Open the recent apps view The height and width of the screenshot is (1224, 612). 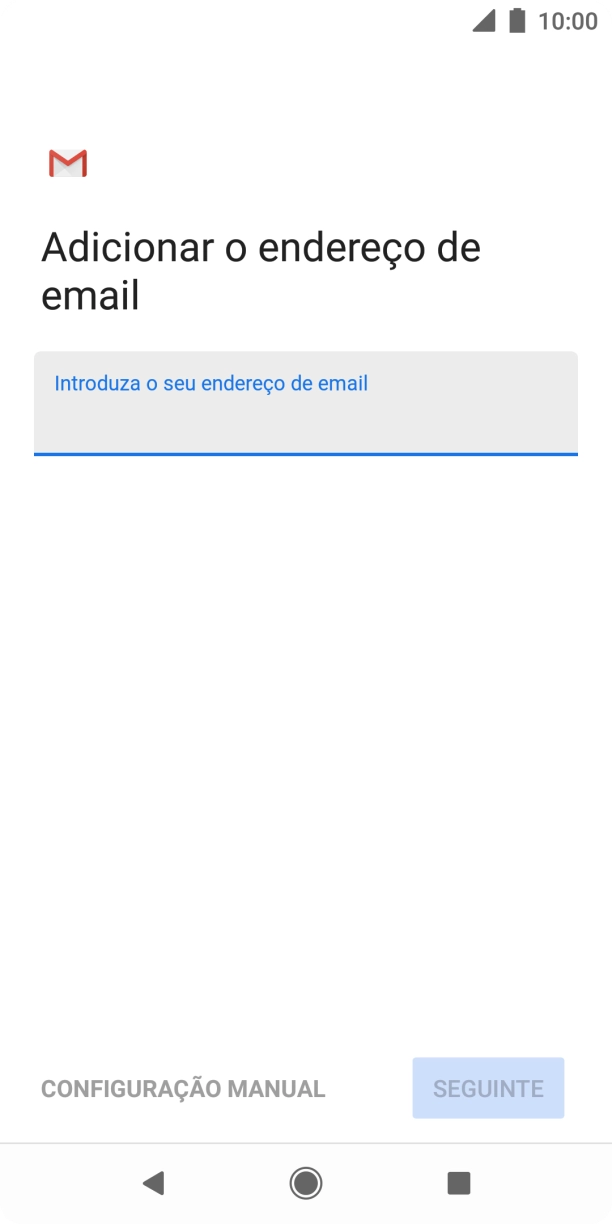coord(458,1184)
